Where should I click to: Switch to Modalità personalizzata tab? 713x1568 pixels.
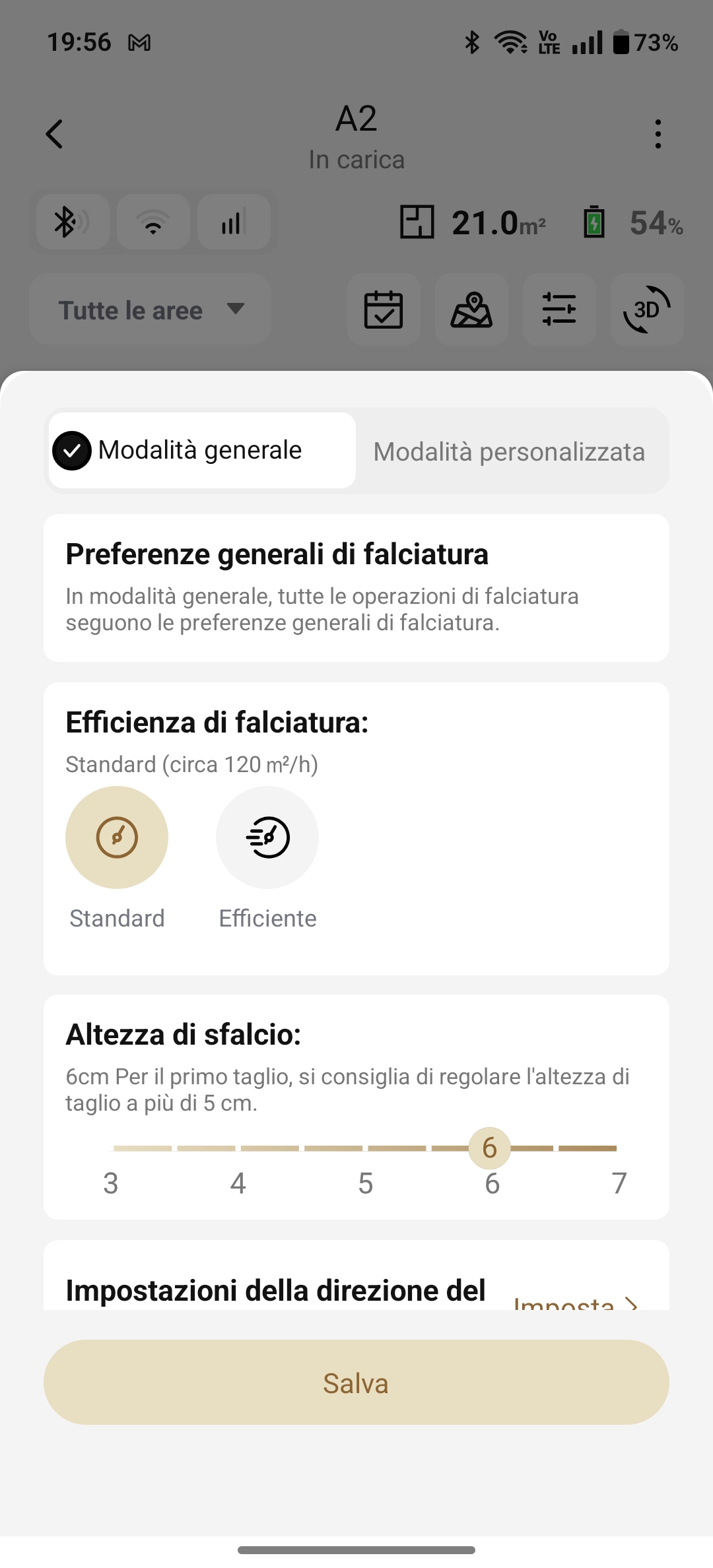(509, 451)
